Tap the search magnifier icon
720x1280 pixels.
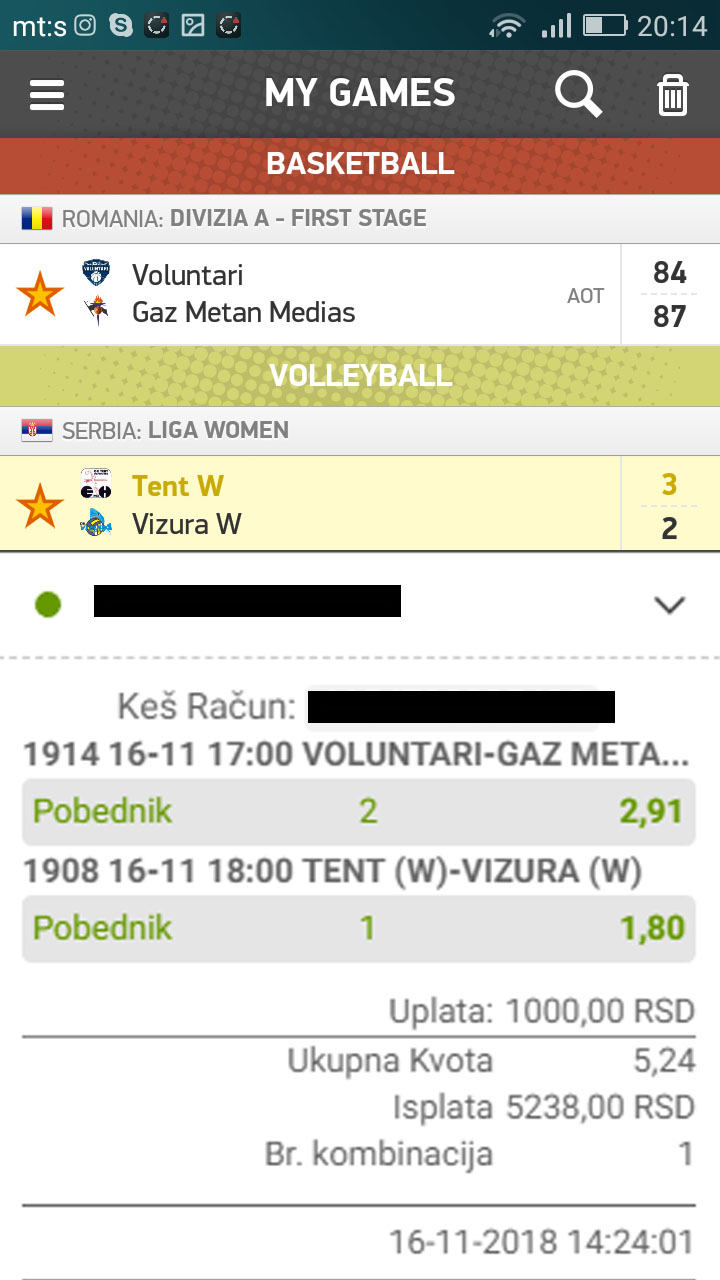pyautogui.click(x=578, y=95)
